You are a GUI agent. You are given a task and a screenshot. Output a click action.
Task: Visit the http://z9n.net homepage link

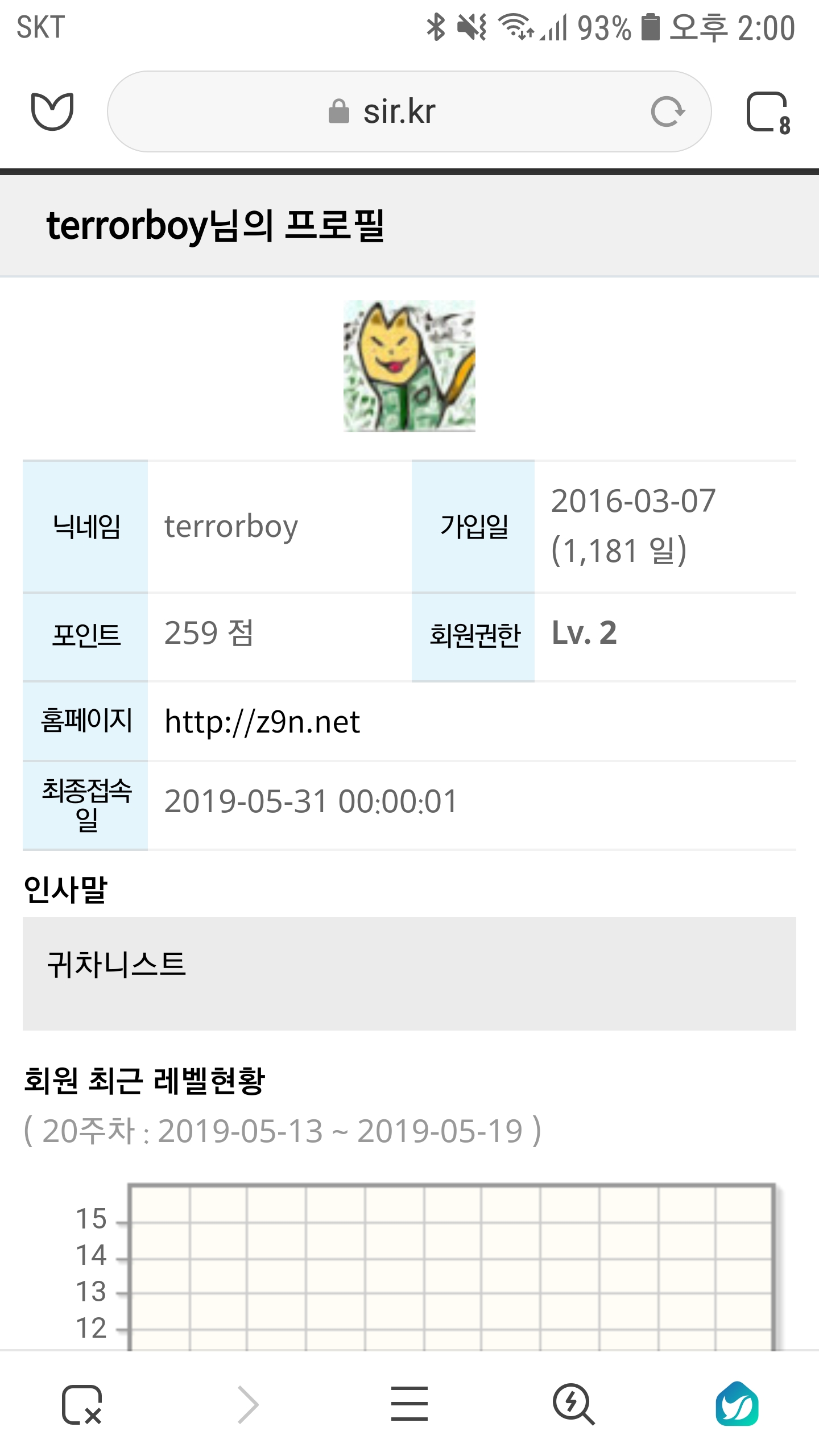(262, 722)
